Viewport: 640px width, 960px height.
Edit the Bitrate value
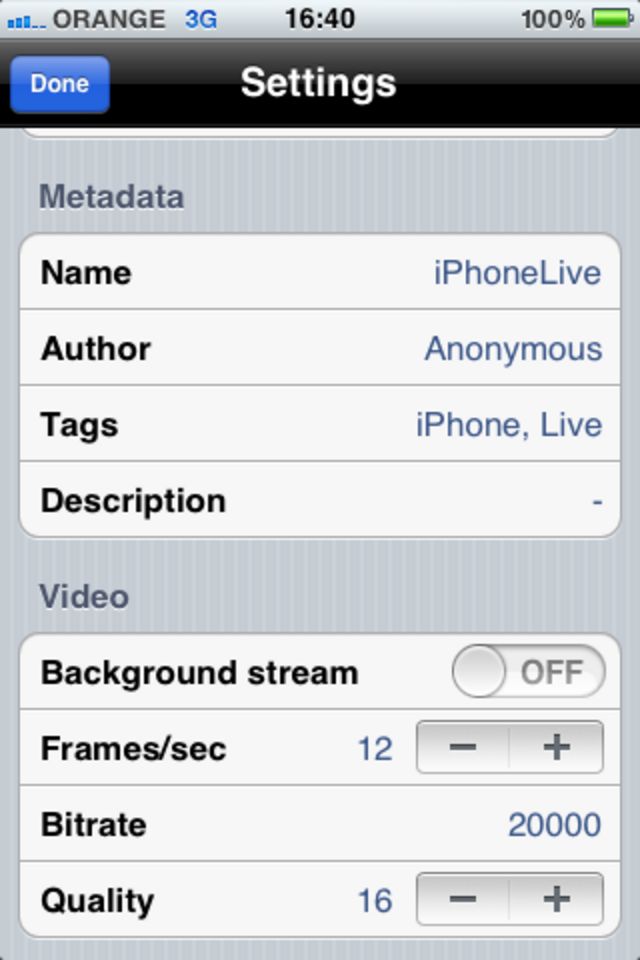(554, 825)
